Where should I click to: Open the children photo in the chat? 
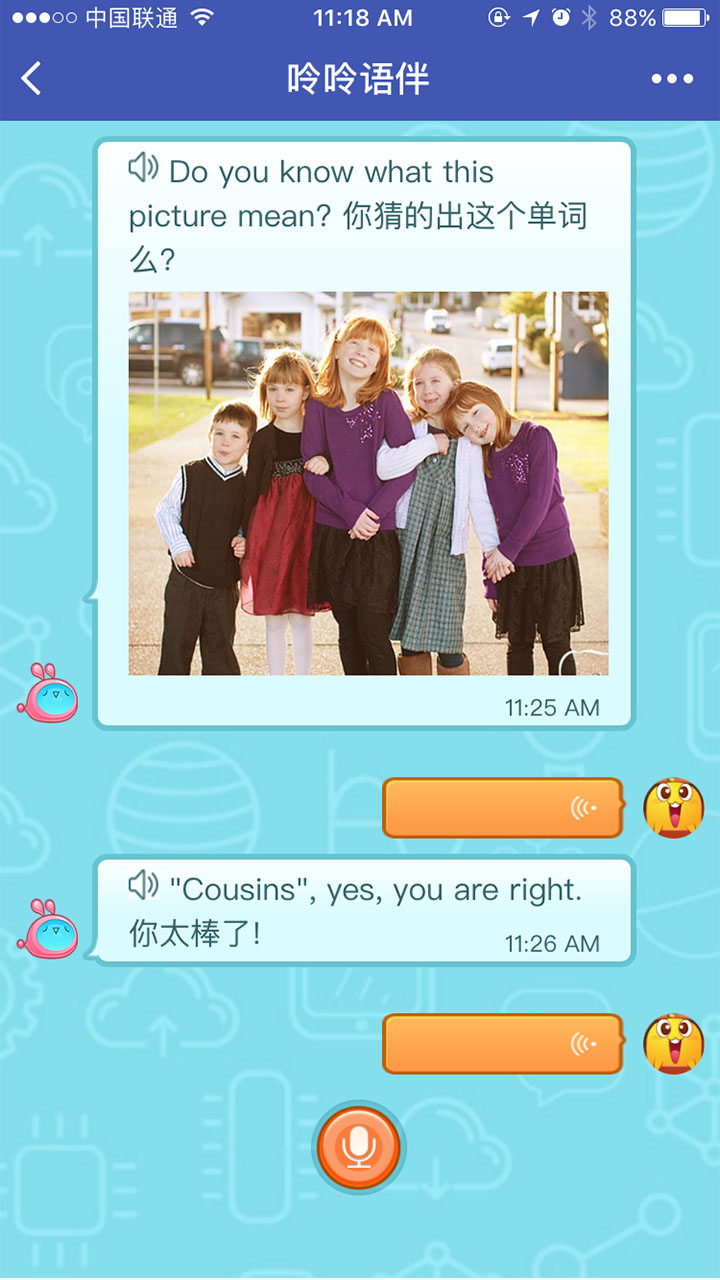(368, 483)
